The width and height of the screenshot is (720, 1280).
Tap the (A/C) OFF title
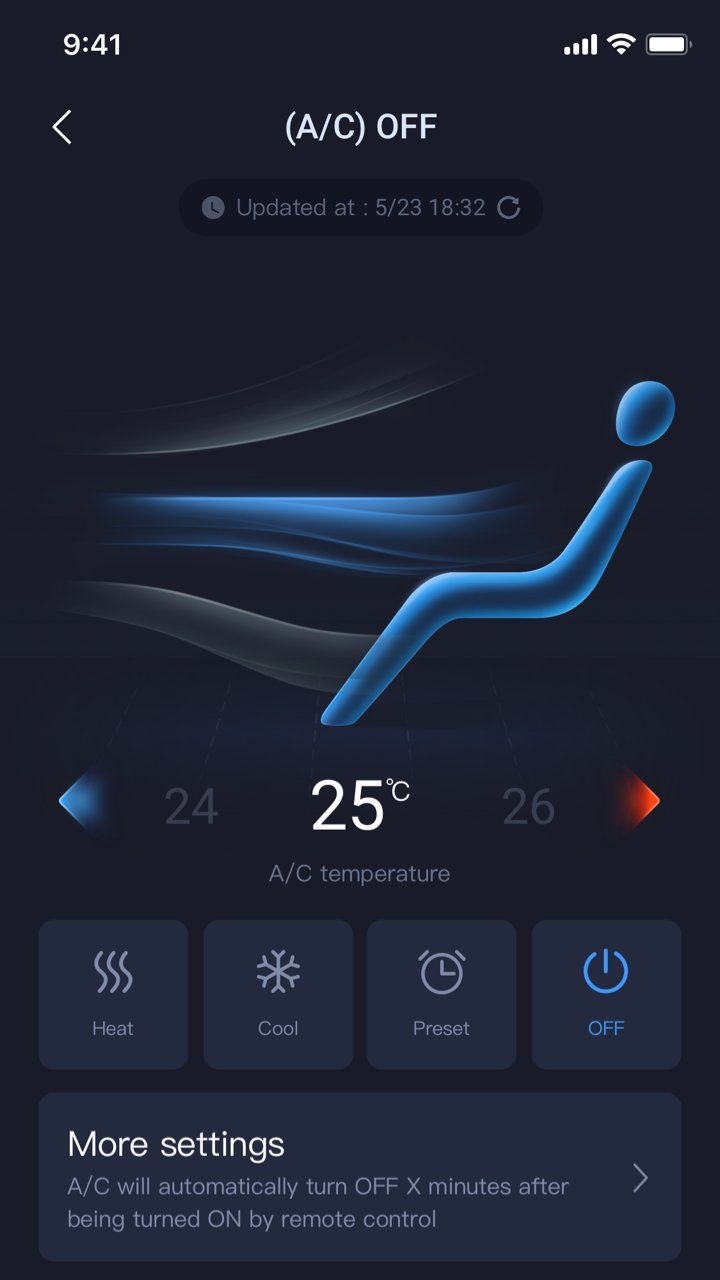(360, 127)
